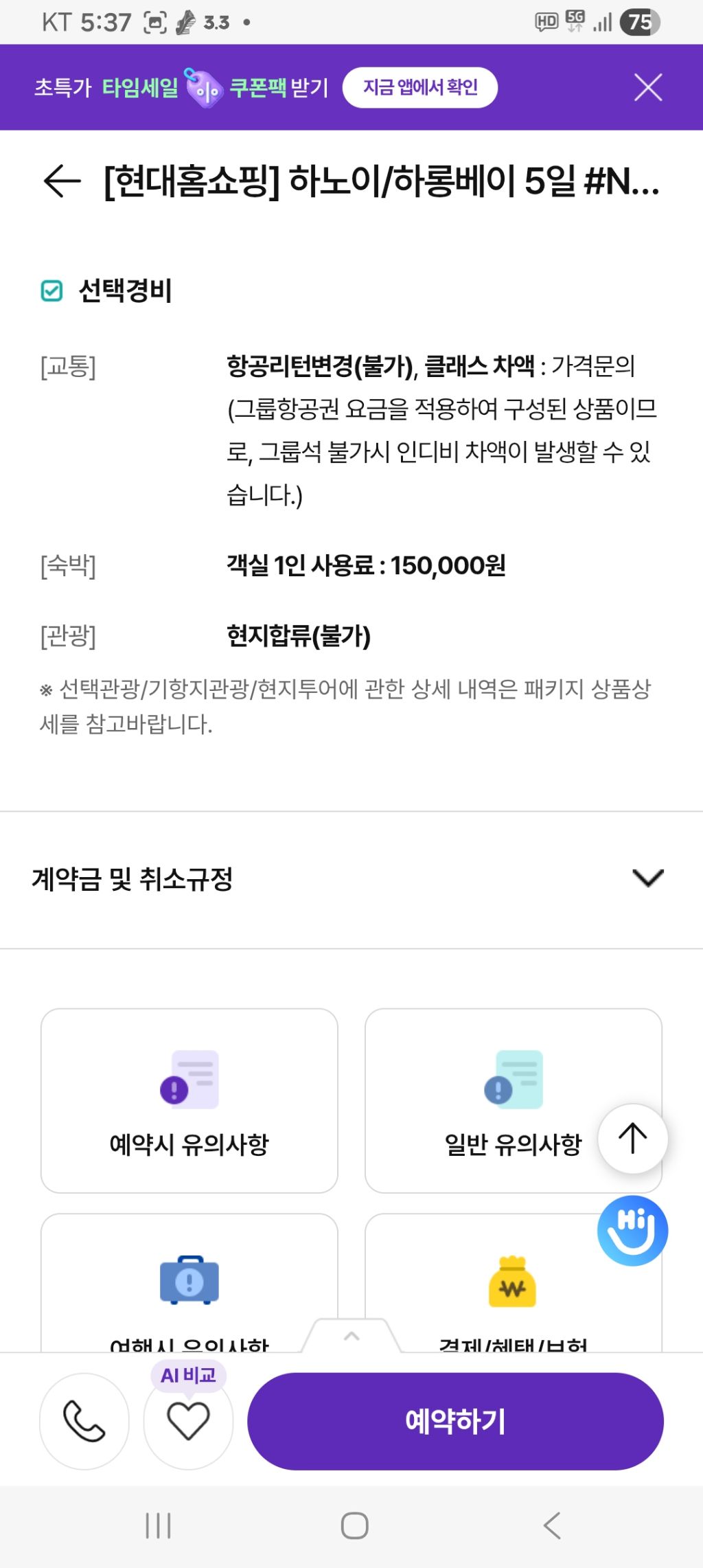The height and width of the screenshot is (1568, 703).
Task: Dismiss the purple coupon banner
Action: [x=647, y=87]
